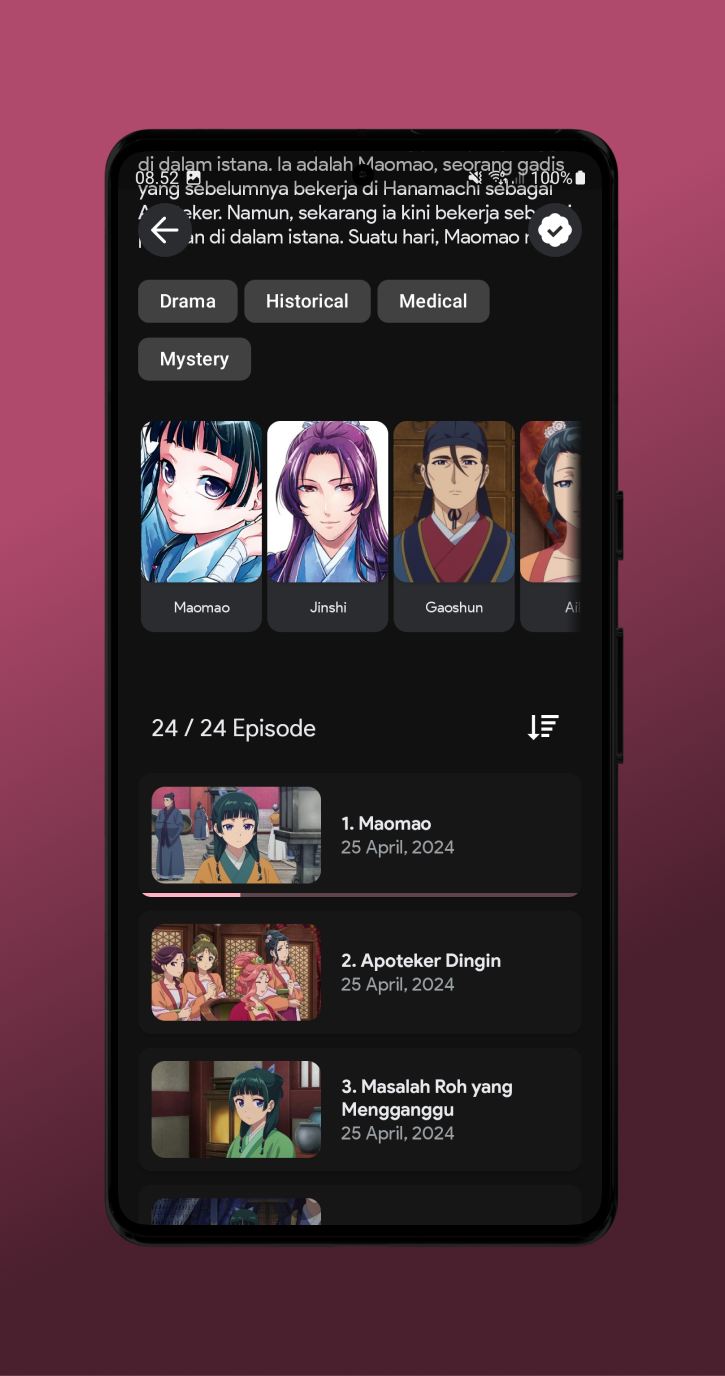The image size is (725, 1376).
Task: Open Gaoshun character card
Action: (x=454, y=526)
